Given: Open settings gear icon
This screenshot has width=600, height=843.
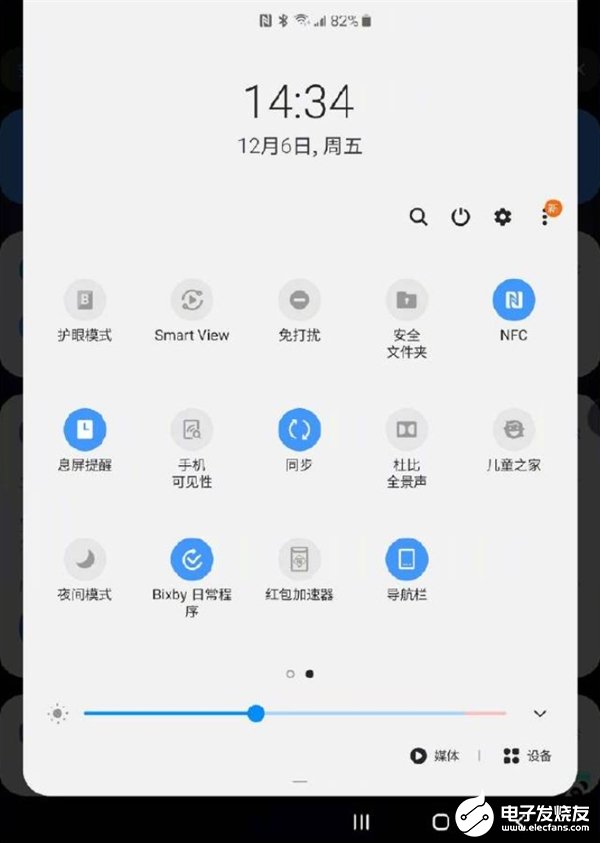Looking at the screenshot, I should click(x=502, y=217).
